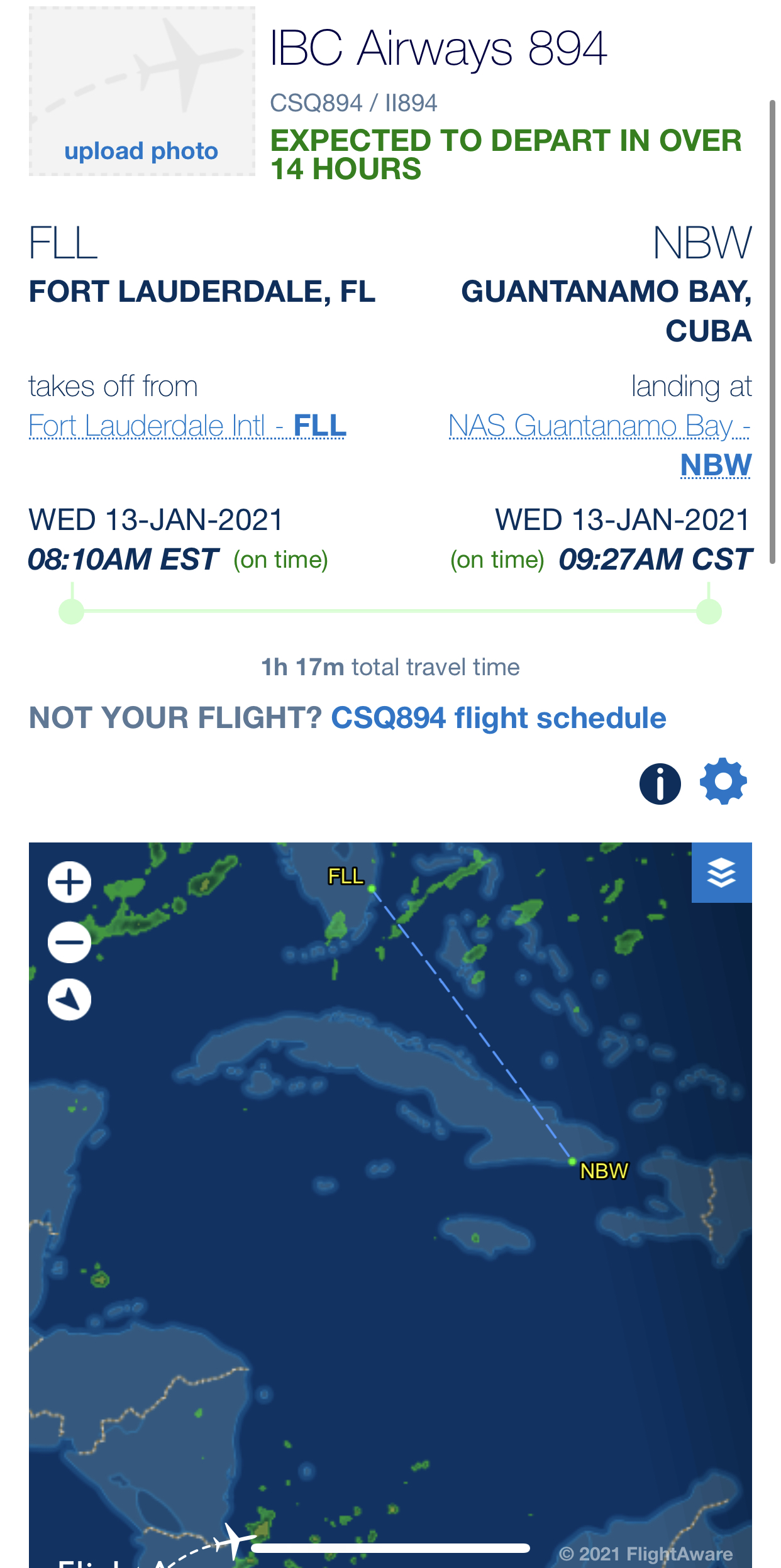Open map settings gear
The height and width of the screenshot is (1568, 781).
click(x=723, y=781)
